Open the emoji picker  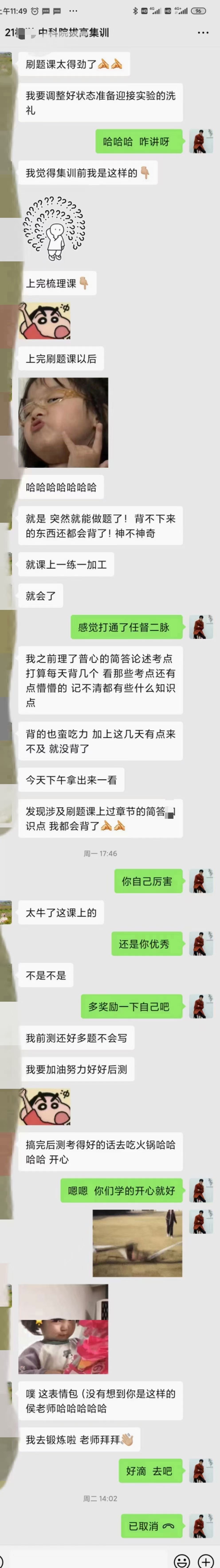click(182, 1560)
